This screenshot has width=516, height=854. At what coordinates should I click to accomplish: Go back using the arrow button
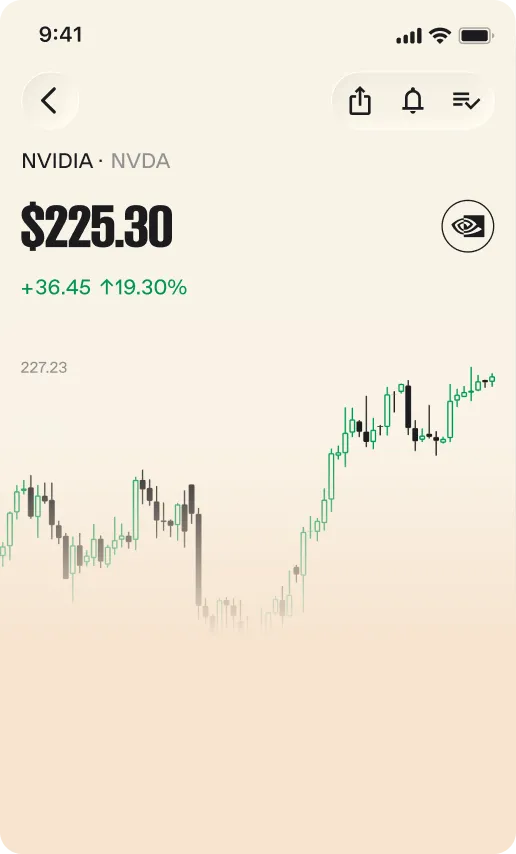click(x=50, y=101)
